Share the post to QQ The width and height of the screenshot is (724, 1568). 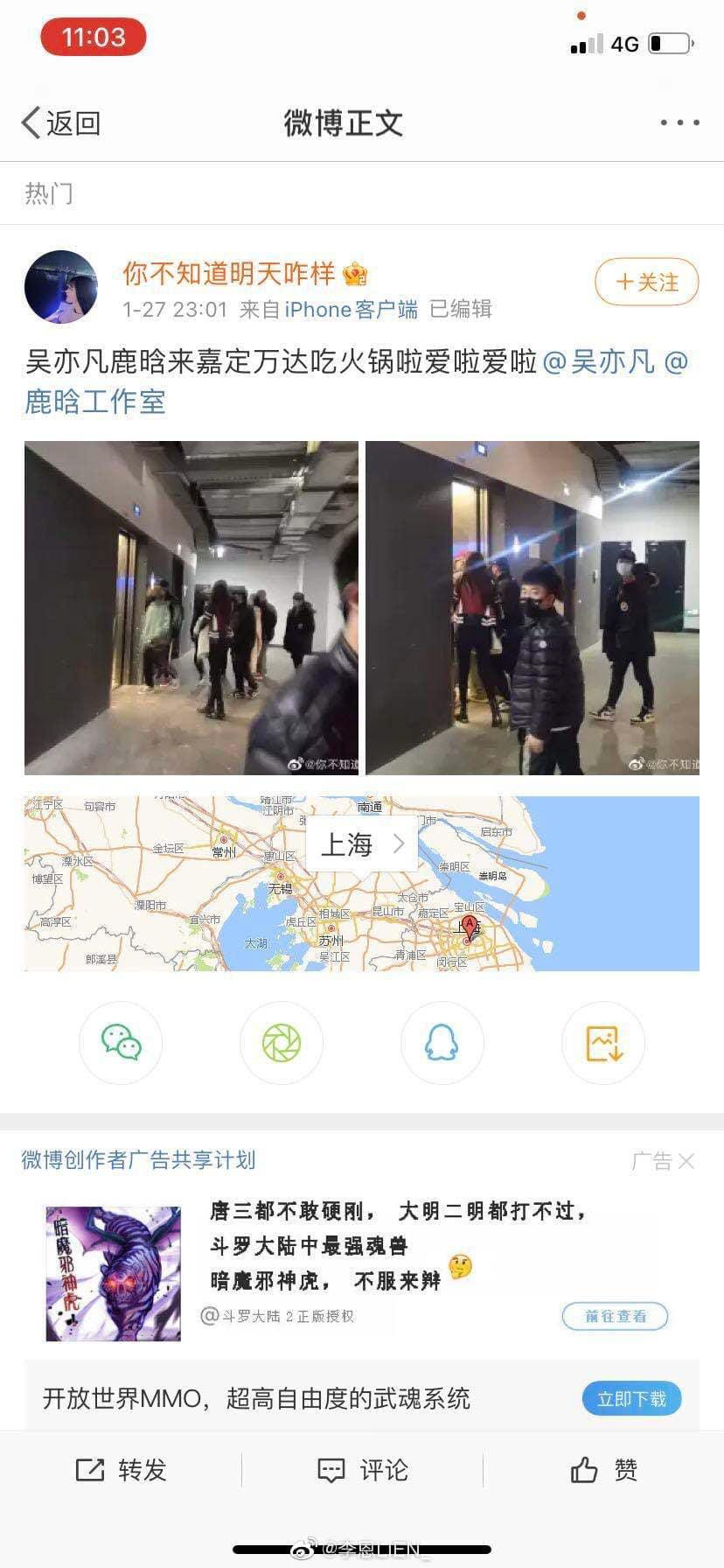click(442, 1043)
